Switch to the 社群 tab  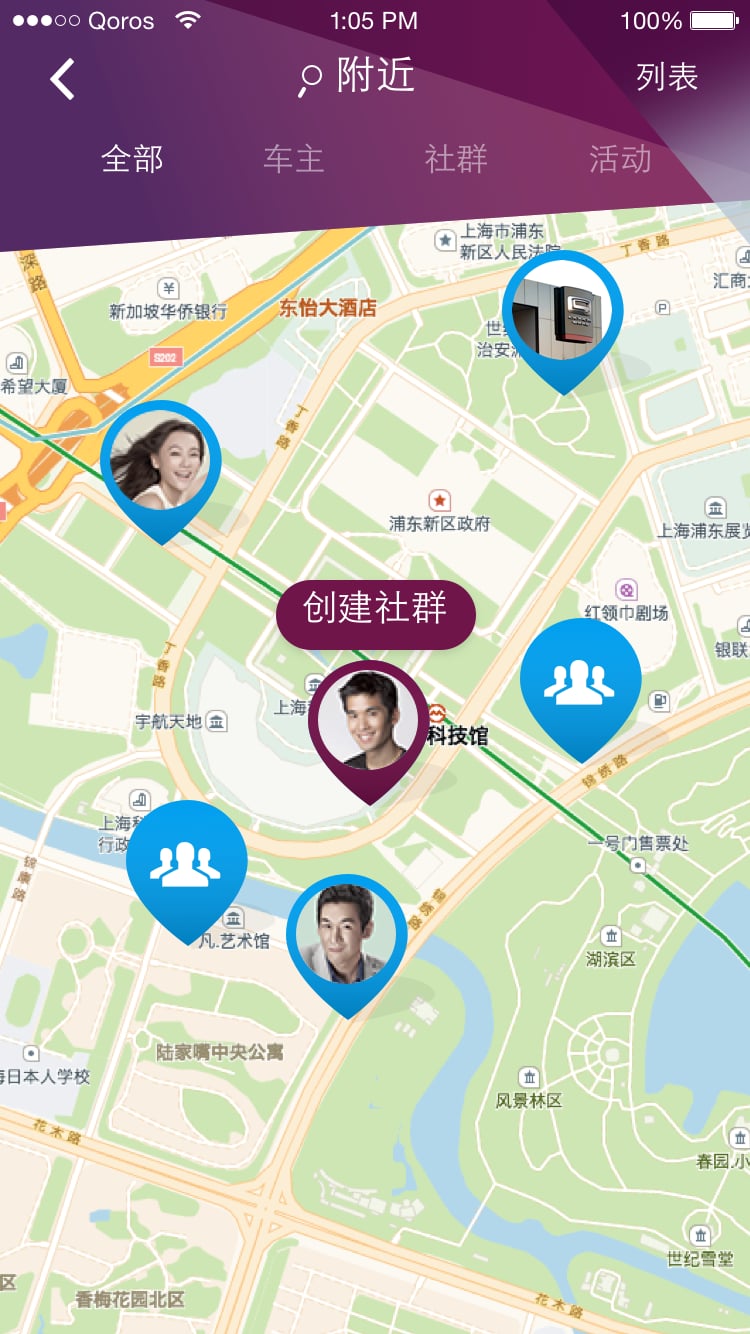click(x=456, y=159)
